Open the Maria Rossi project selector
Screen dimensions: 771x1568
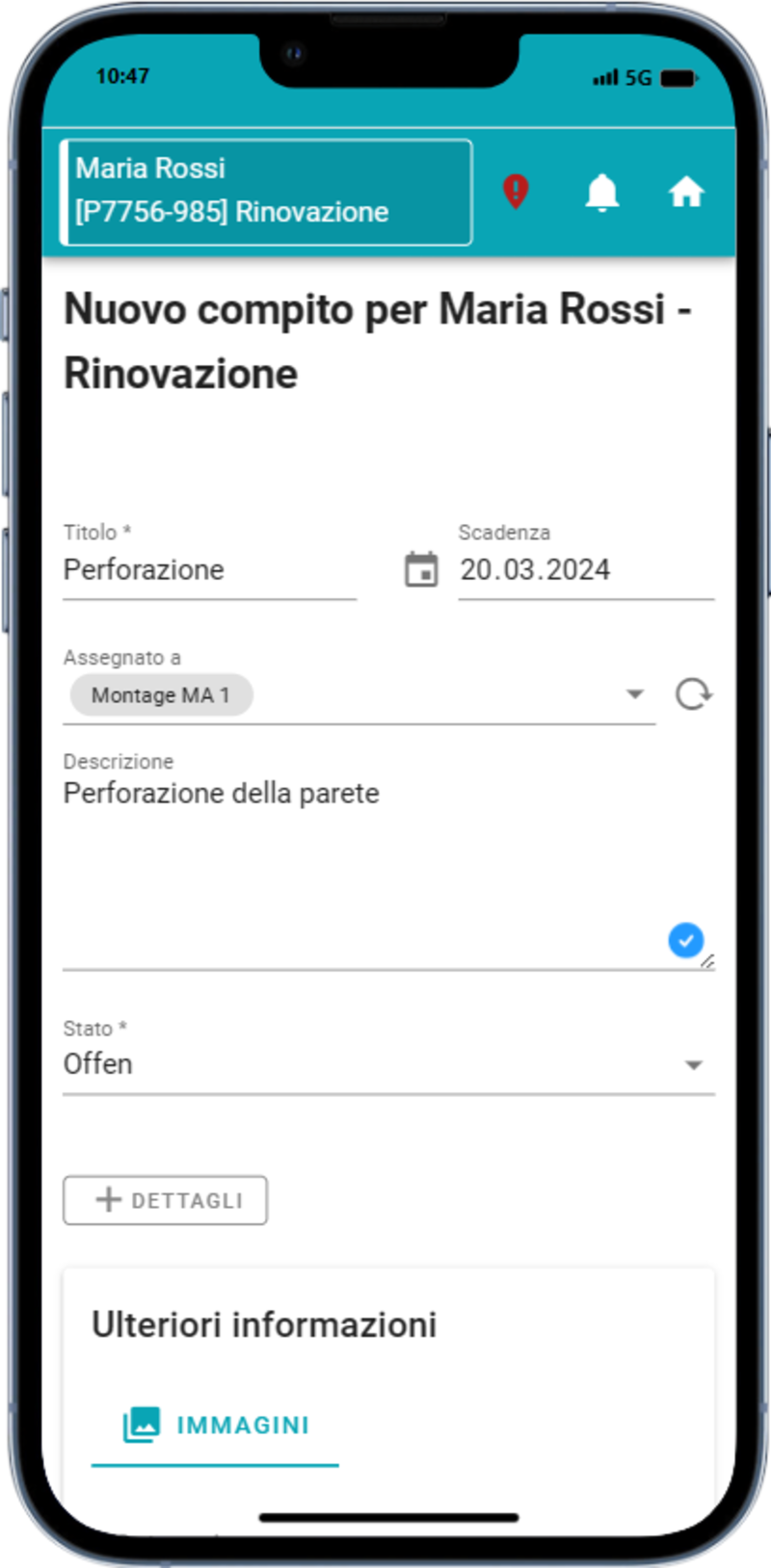(x=266, y=192)
